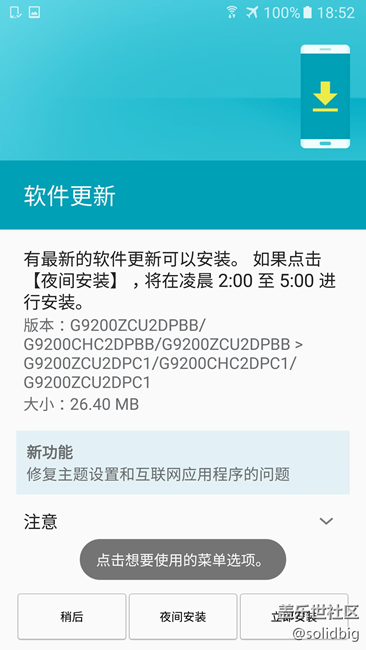Expand the 注意 section chevron
This screenshot has width=366, height=650.
pos(326,521)
